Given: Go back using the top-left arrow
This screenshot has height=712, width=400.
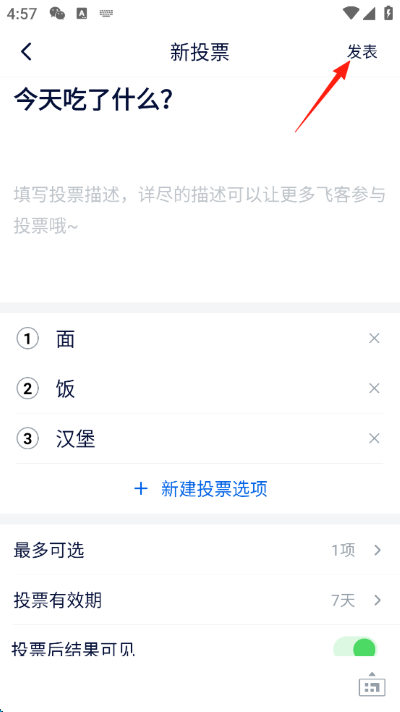Looking at the screenshot, I should click(x=26, y=52).
